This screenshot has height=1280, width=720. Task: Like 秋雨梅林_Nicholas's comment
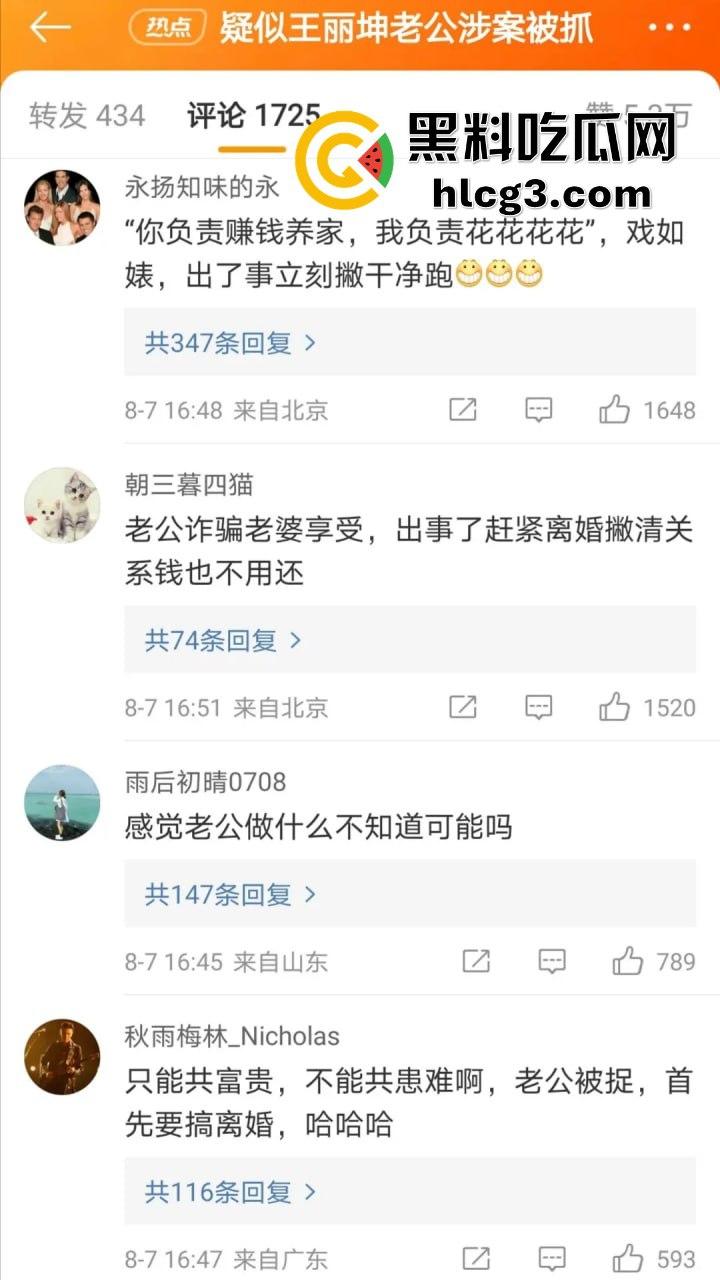(628, 1258)
